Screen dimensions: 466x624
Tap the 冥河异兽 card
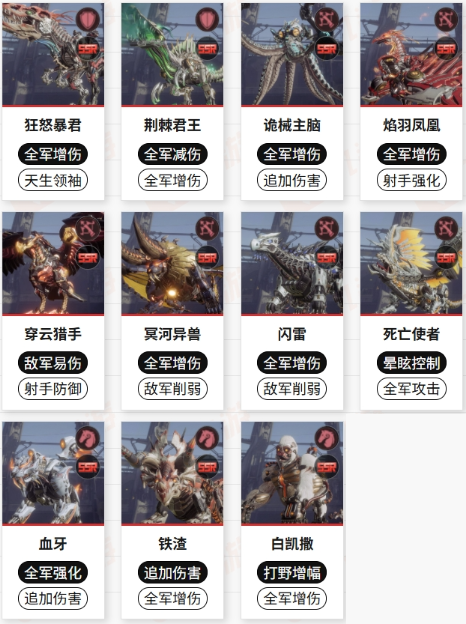coord(172,311)
